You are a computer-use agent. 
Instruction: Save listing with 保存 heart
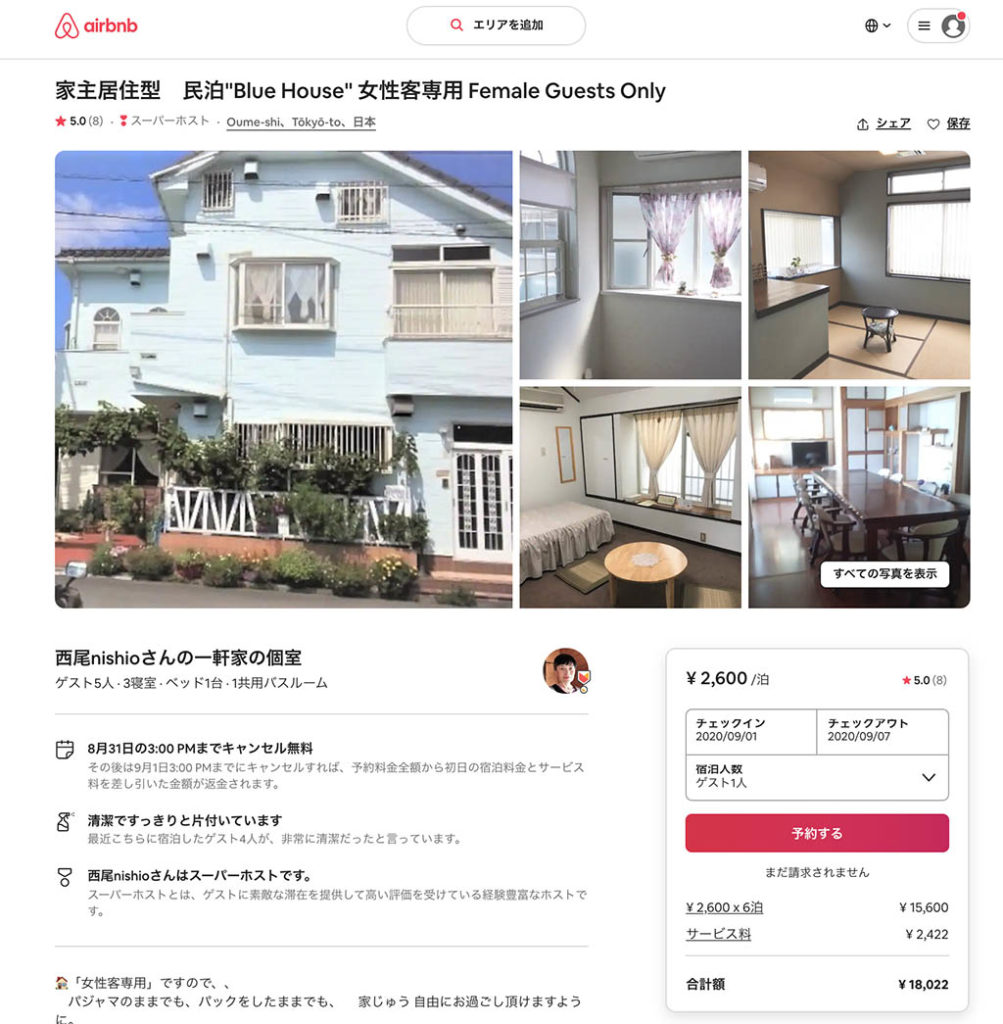point(948,124)
